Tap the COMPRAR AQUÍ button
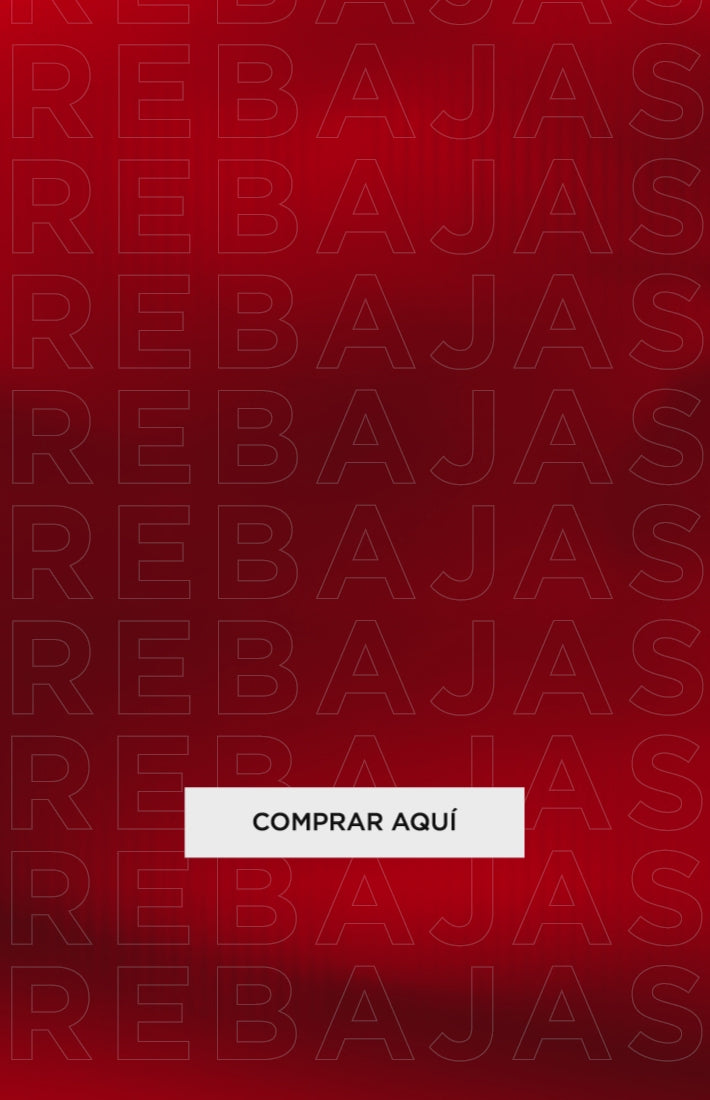The height and width of the screenshot is (1100, 710). 354,822
